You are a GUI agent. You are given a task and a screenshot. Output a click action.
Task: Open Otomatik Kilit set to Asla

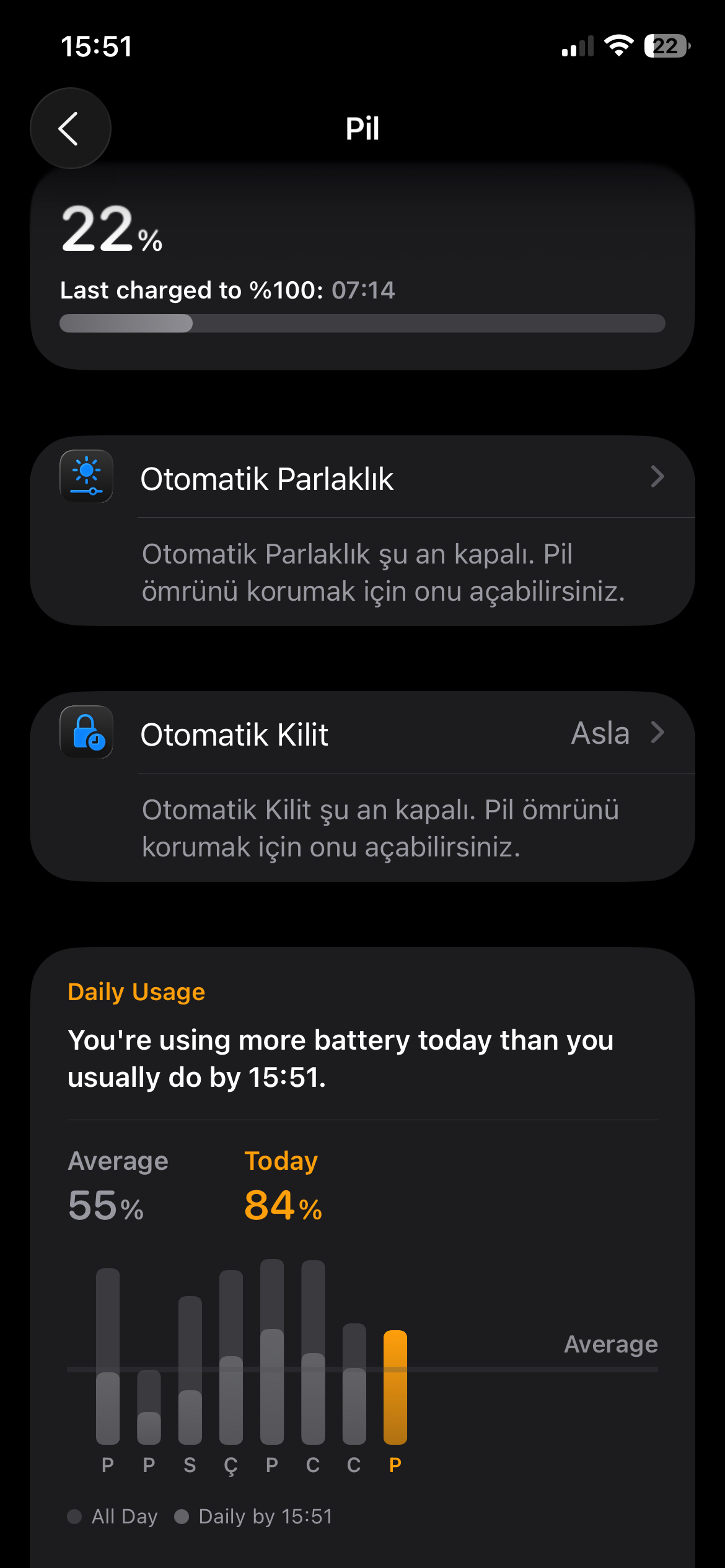tap(362, 733)
